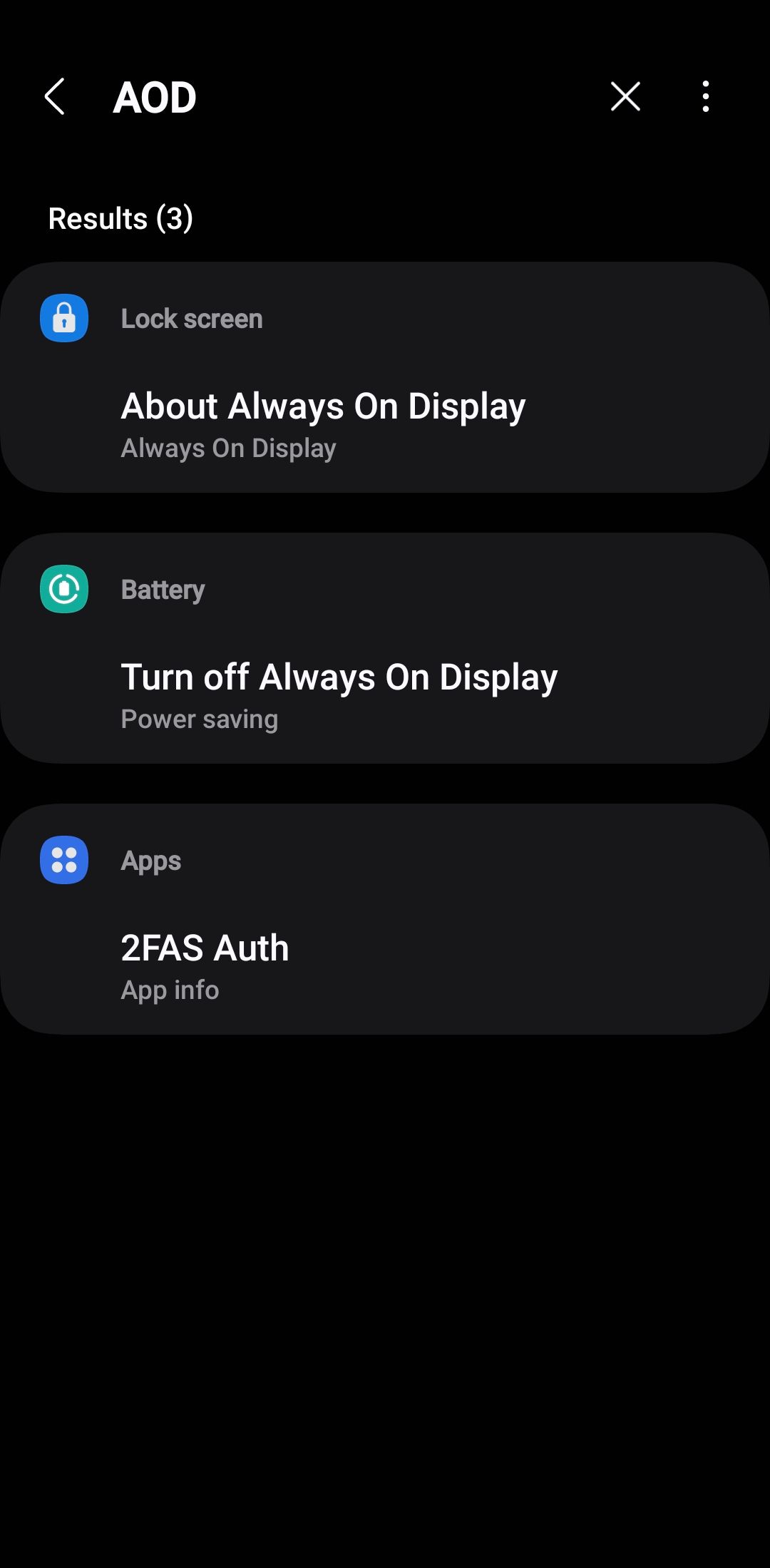Select the green Battery icon
Screen dimensions: 770x1568
tap(64, 590)
